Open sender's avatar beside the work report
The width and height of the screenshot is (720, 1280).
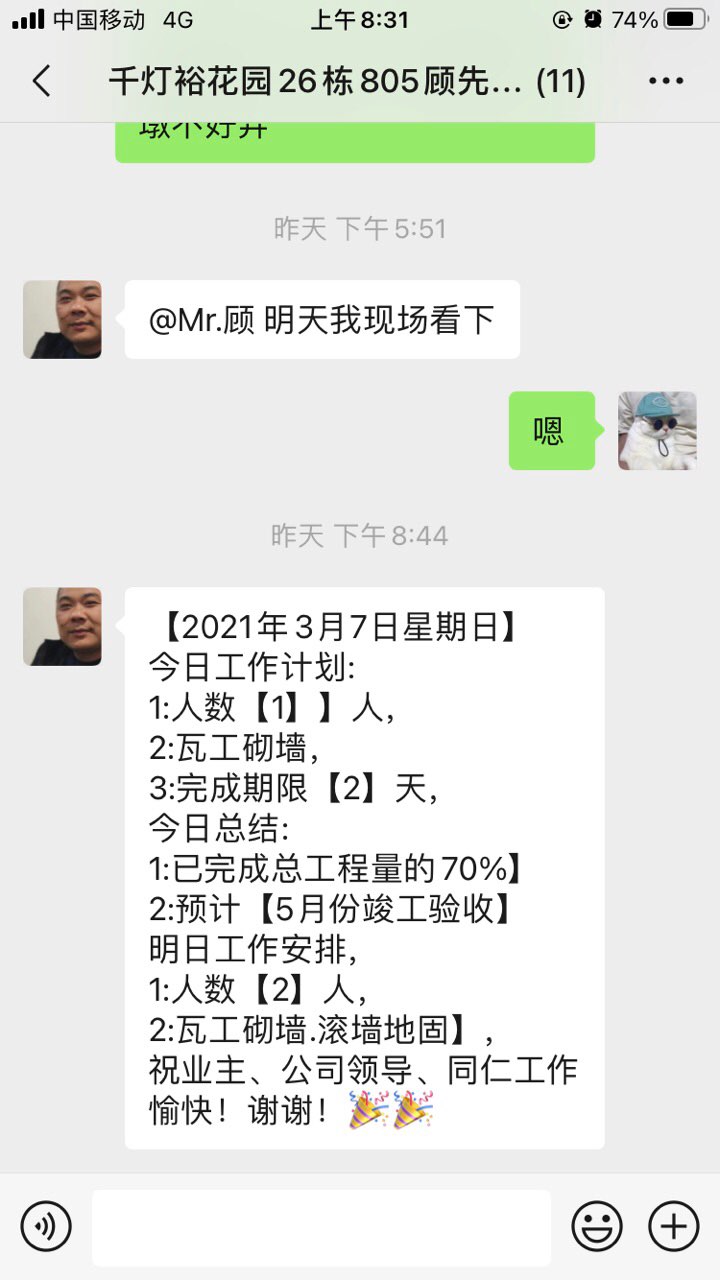coord(62,627)
